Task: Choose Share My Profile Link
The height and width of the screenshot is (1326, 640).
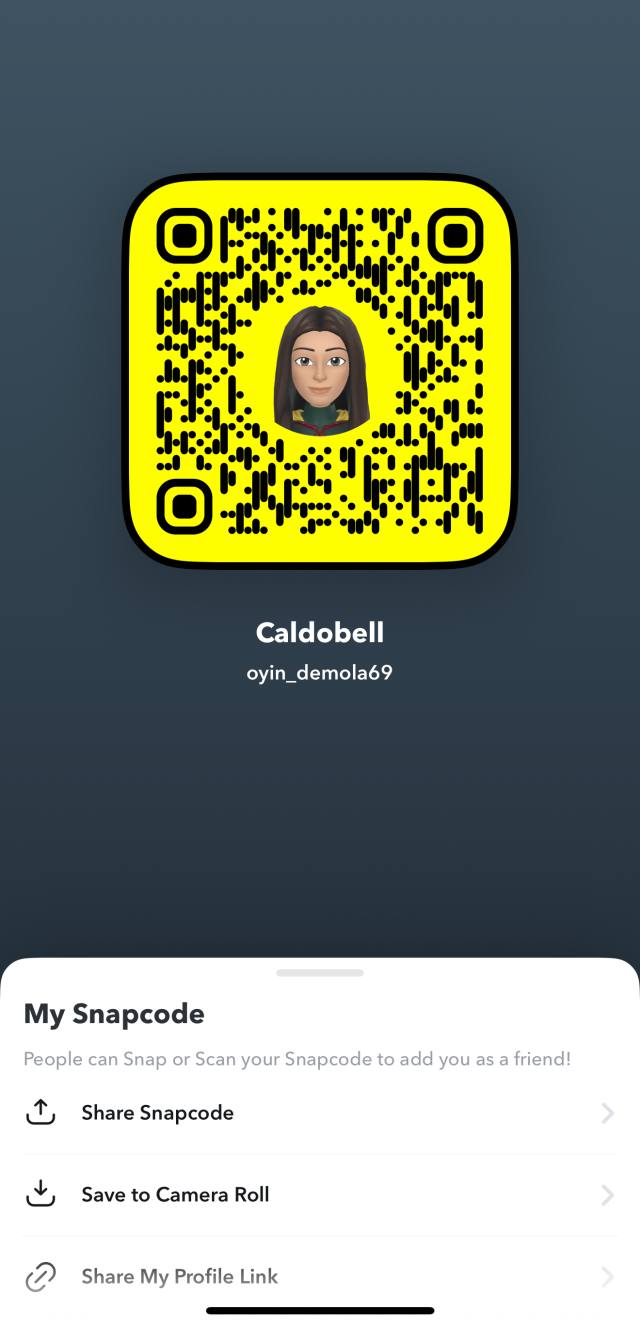Action: click(180, 1276)
